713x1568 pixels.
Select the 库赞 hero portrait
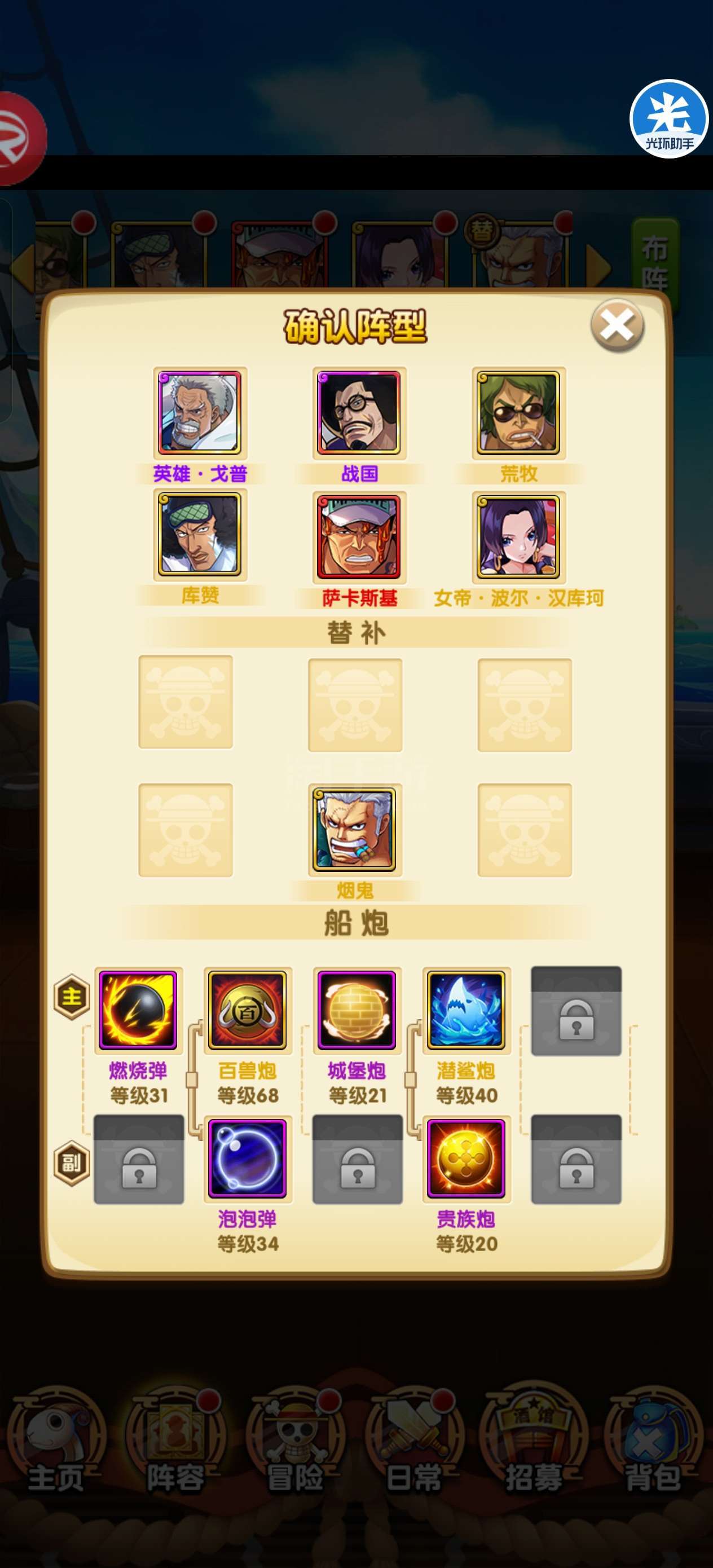[x=200, y=535]
